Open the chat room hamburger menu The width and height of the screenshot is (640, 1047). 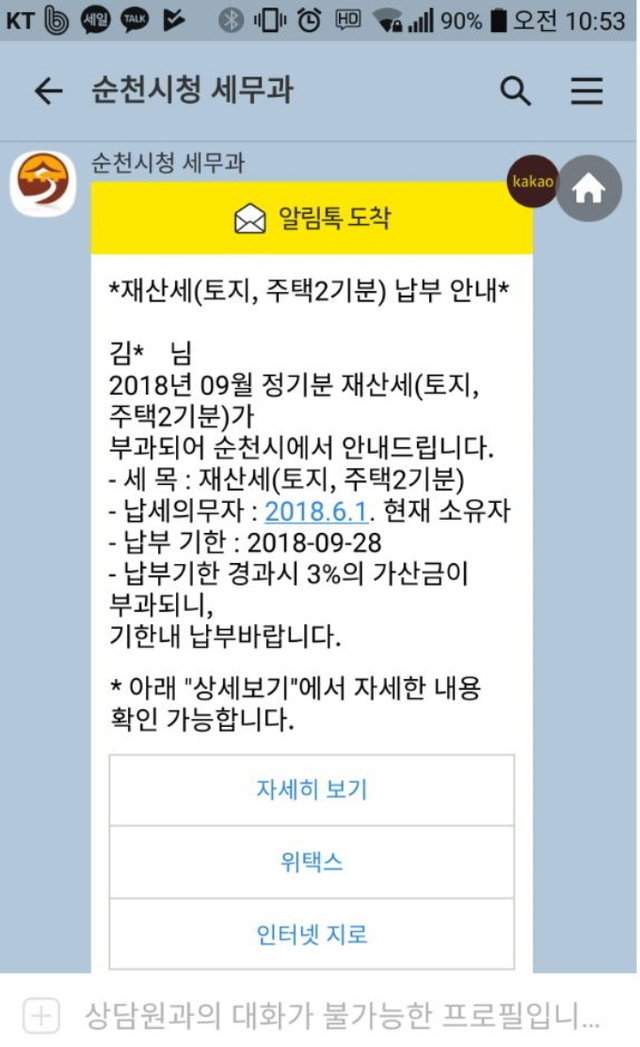587,92
